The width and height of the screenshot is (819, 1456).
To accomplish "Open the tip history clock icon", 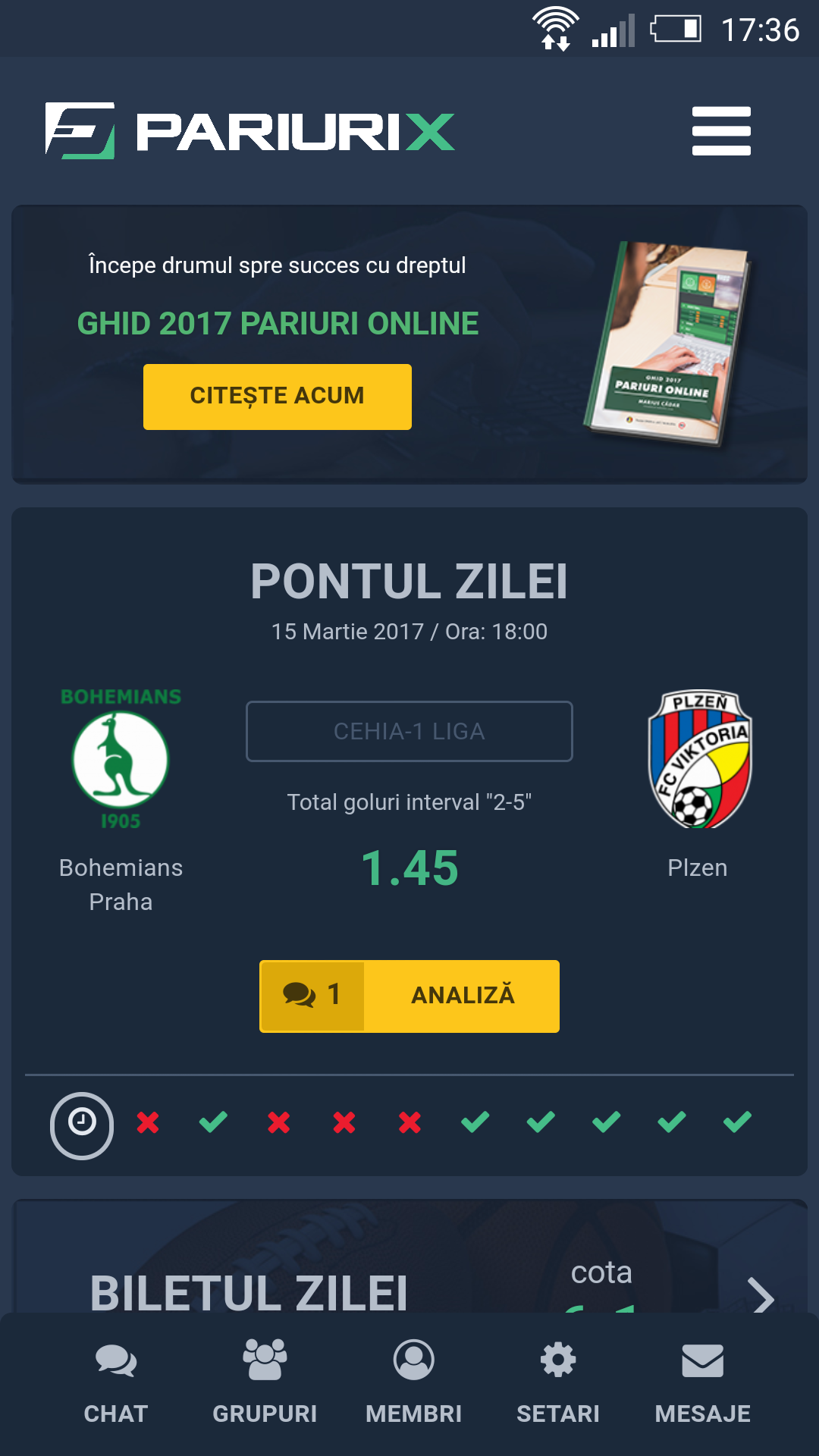I will click(x=82, y=1125).
